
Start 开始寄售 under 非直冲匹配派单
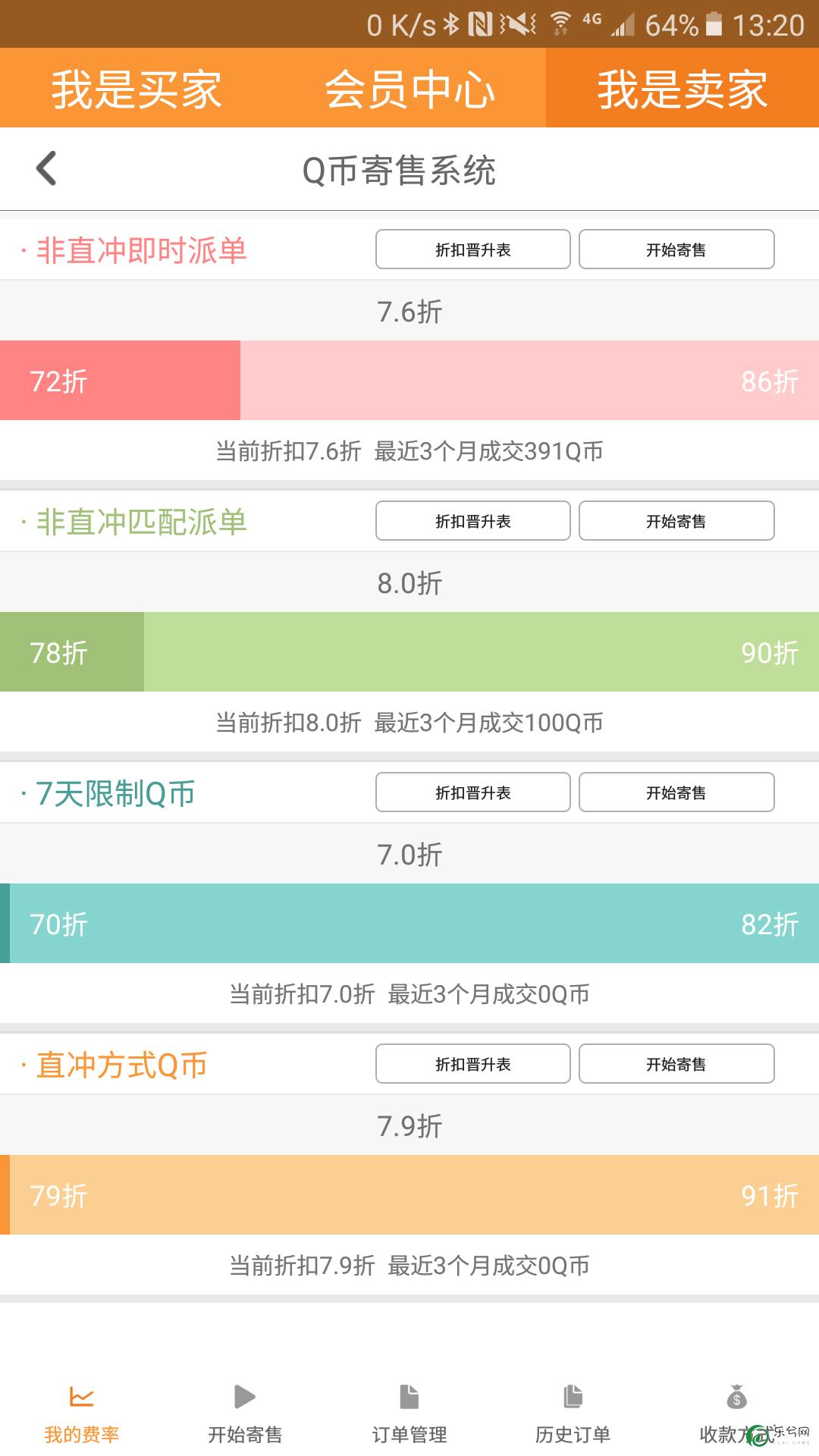point(676,521)
